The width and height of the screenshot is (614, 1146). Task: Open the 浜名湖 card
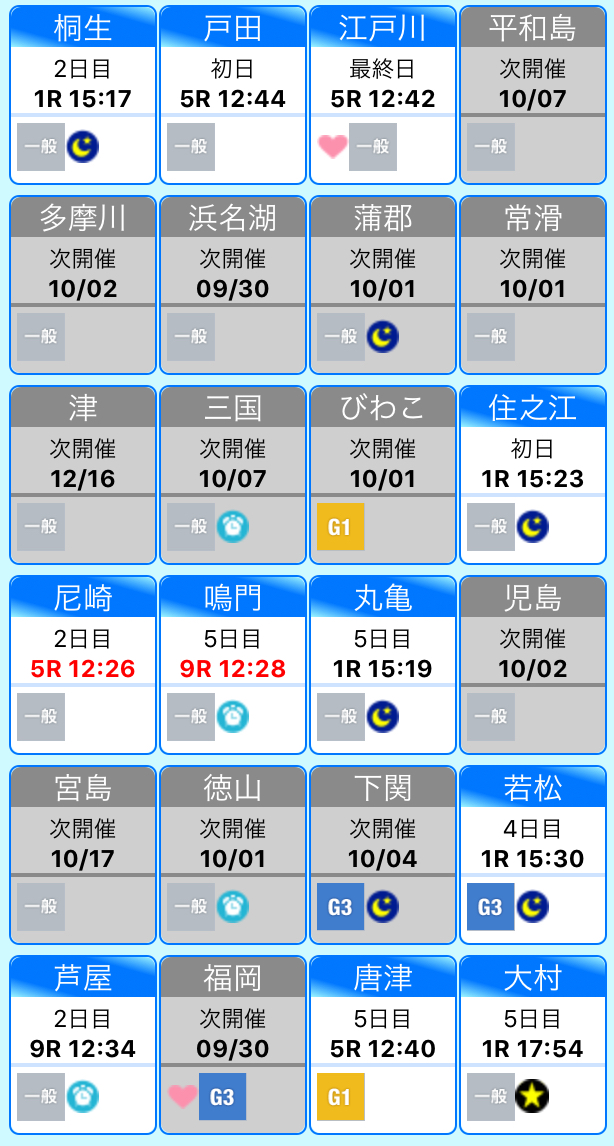(233, 285)
